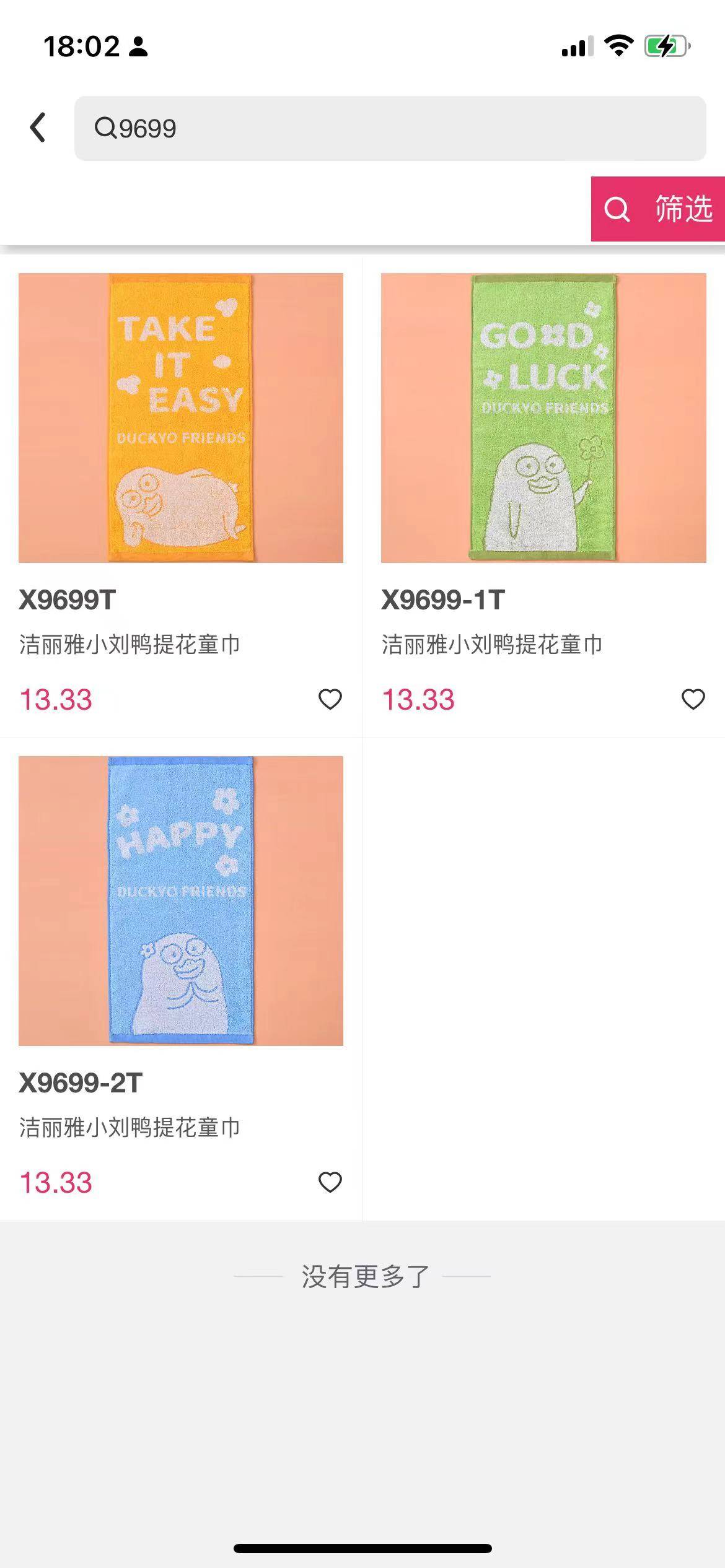This screenshot has height=1568, width=725.
Task: Go back with the arrow icon
Action: pyautogui.click(x=38, y=128)
